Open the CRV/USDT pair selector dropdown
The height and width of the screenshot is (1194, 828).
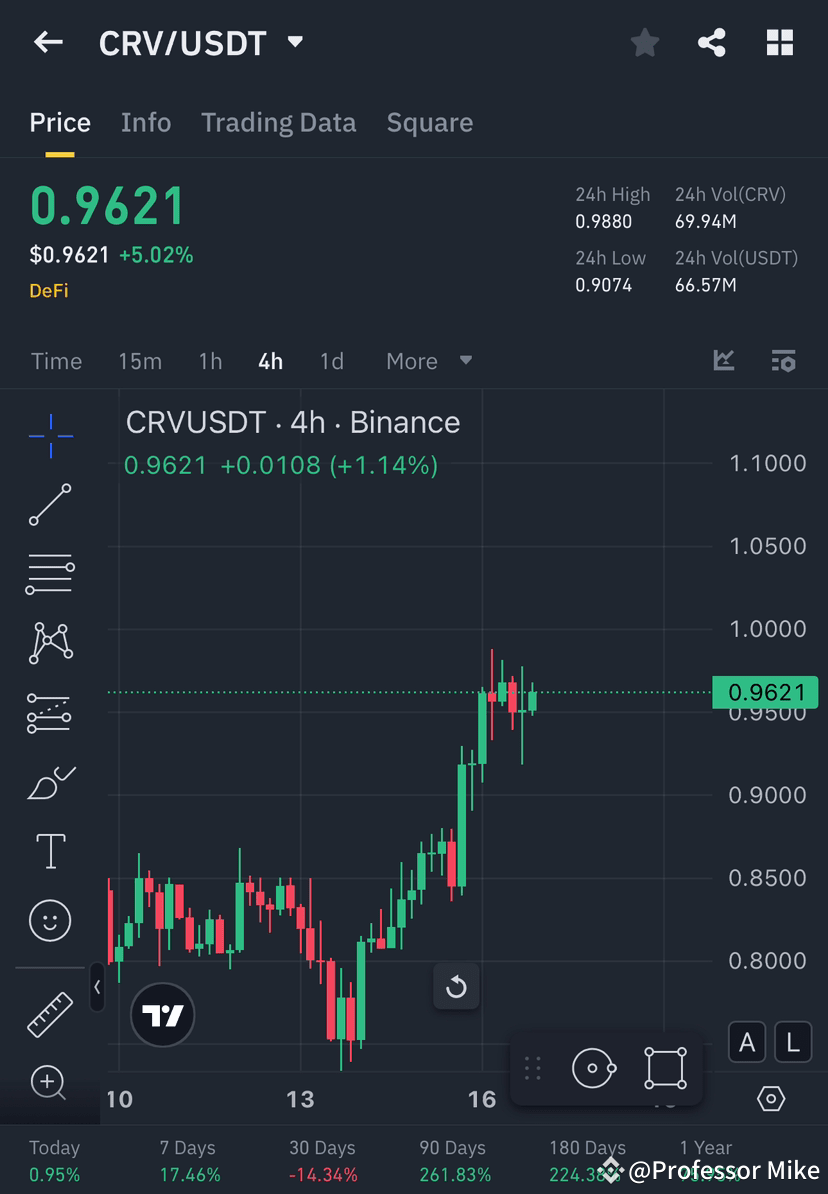coord(294,42)
